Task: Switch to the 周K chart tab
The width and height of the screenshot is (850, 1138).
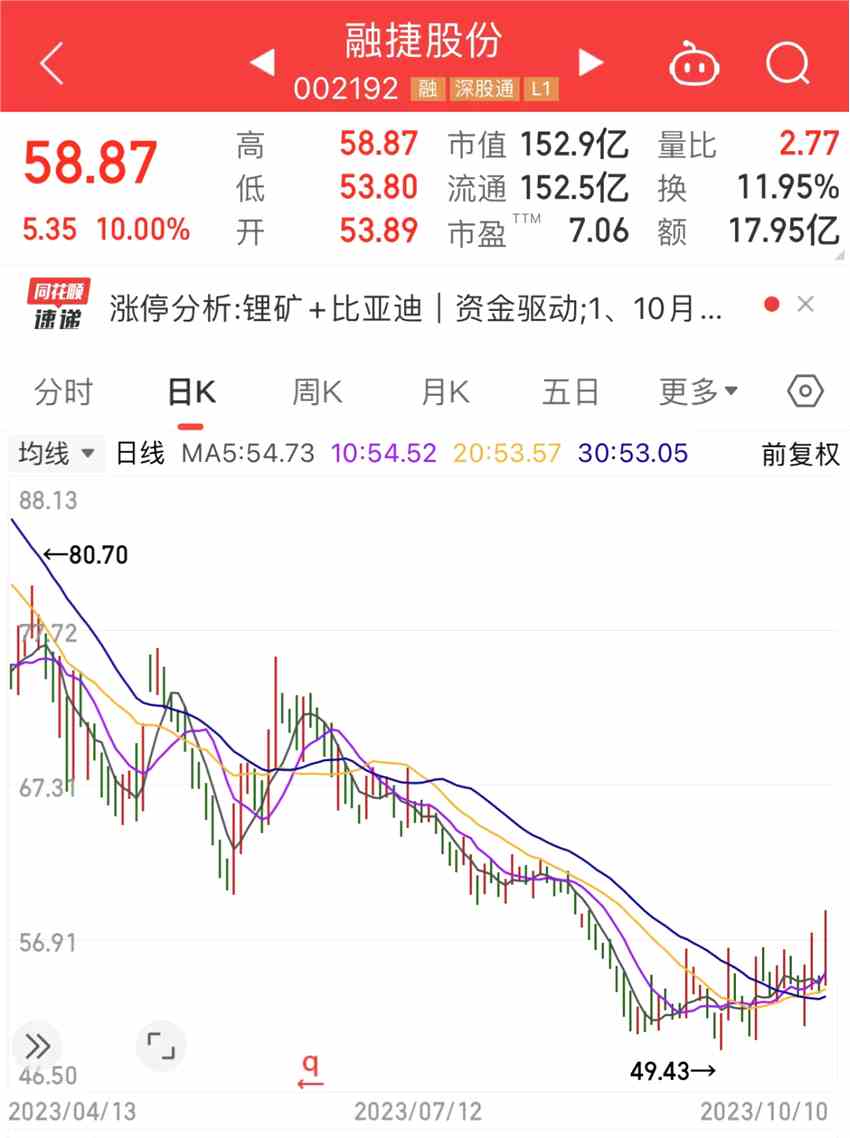Action: [317, 392]
